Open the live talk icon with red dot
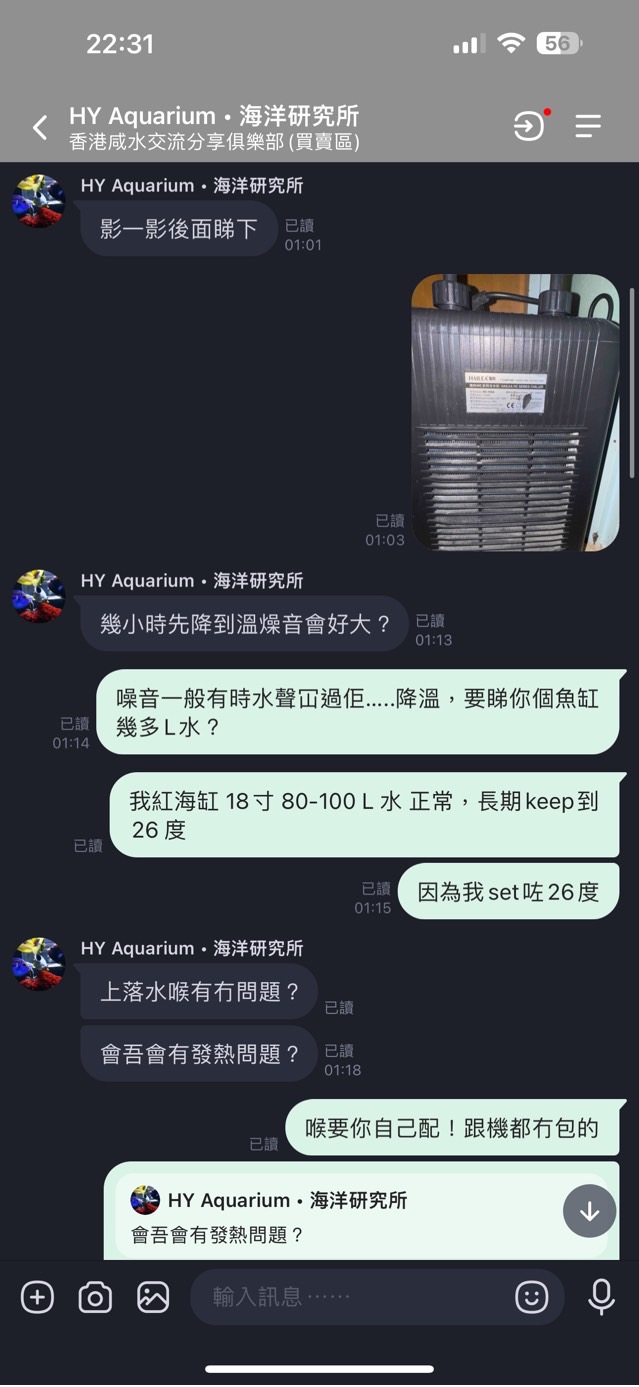Screen dimensions: 639x1387 (530, 125)
